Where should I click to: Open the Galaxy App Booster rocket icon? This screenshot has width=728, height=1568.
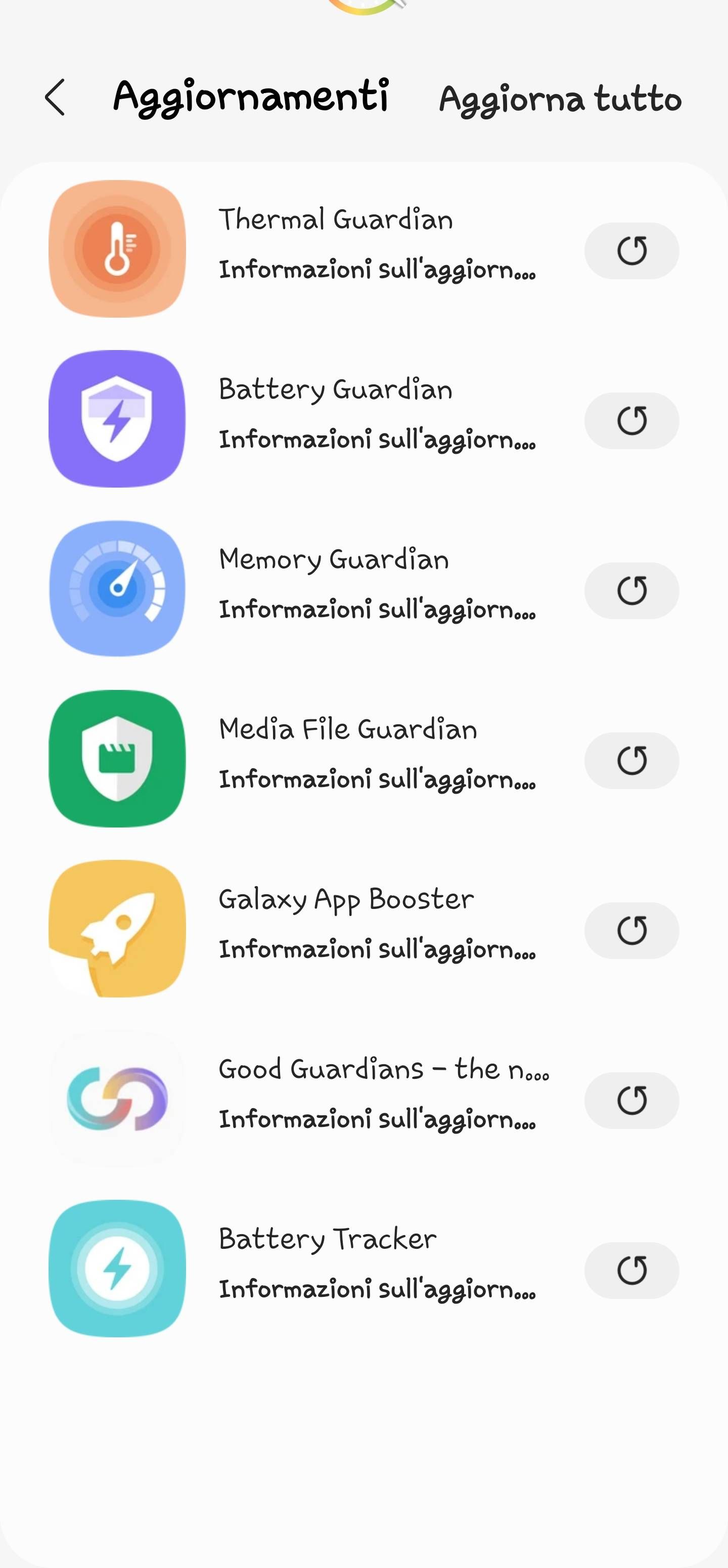point(117,929)
